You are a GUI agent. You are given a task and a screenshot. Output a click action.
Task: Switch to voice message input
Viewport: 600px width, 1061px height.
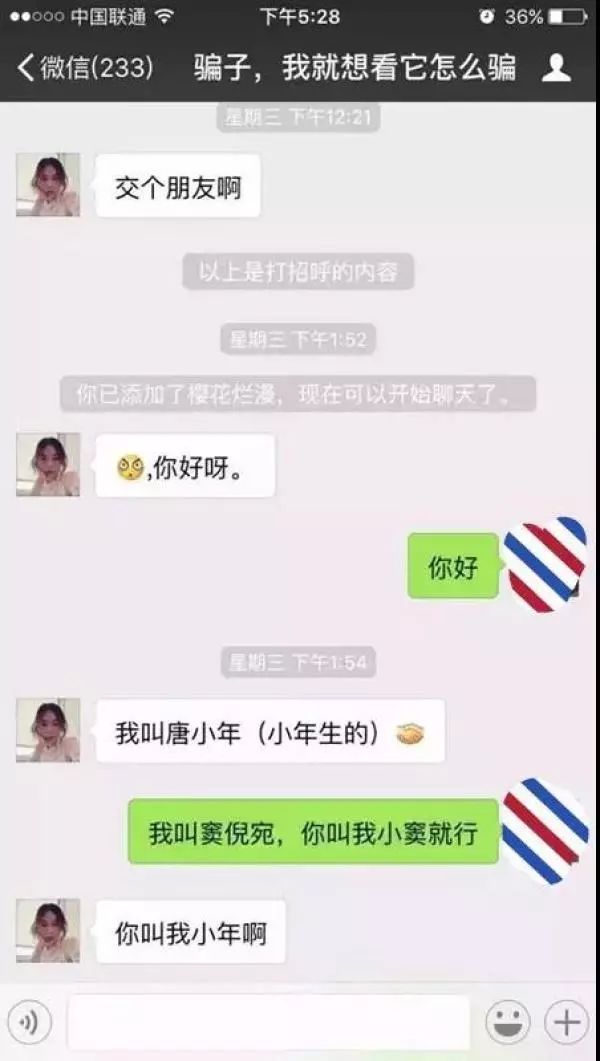33,1022
